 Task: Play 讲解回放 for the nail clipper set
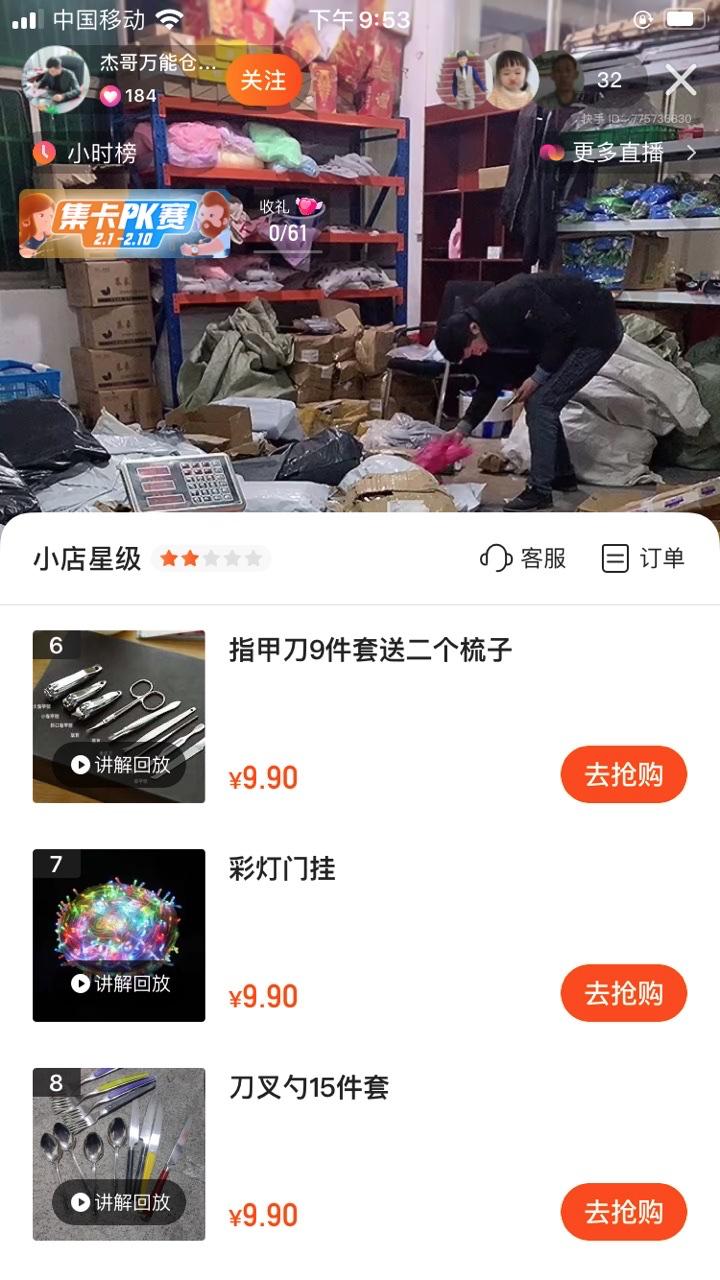click(120, 765)
